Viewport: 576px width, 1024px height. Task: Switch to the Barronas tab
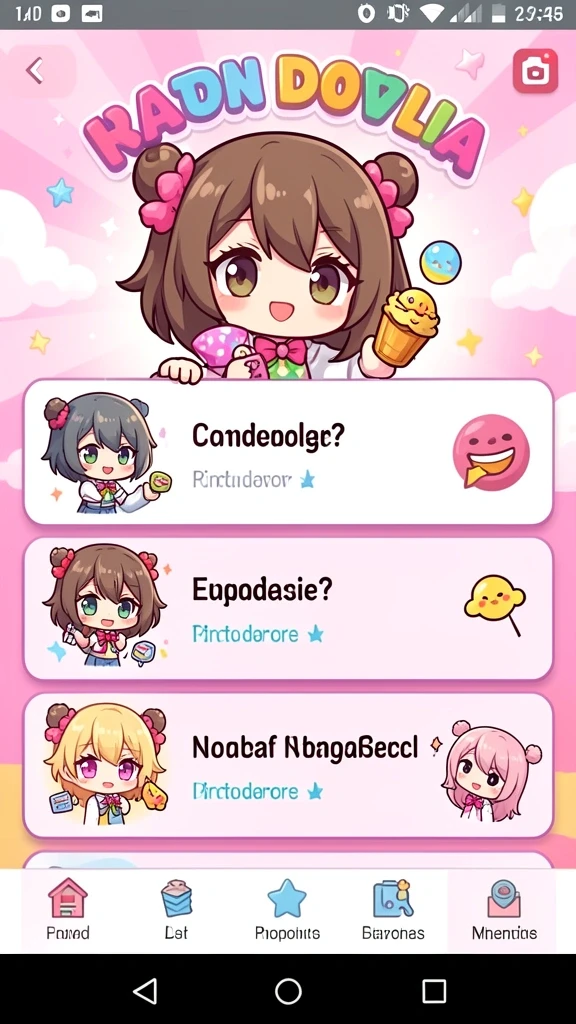393,910
